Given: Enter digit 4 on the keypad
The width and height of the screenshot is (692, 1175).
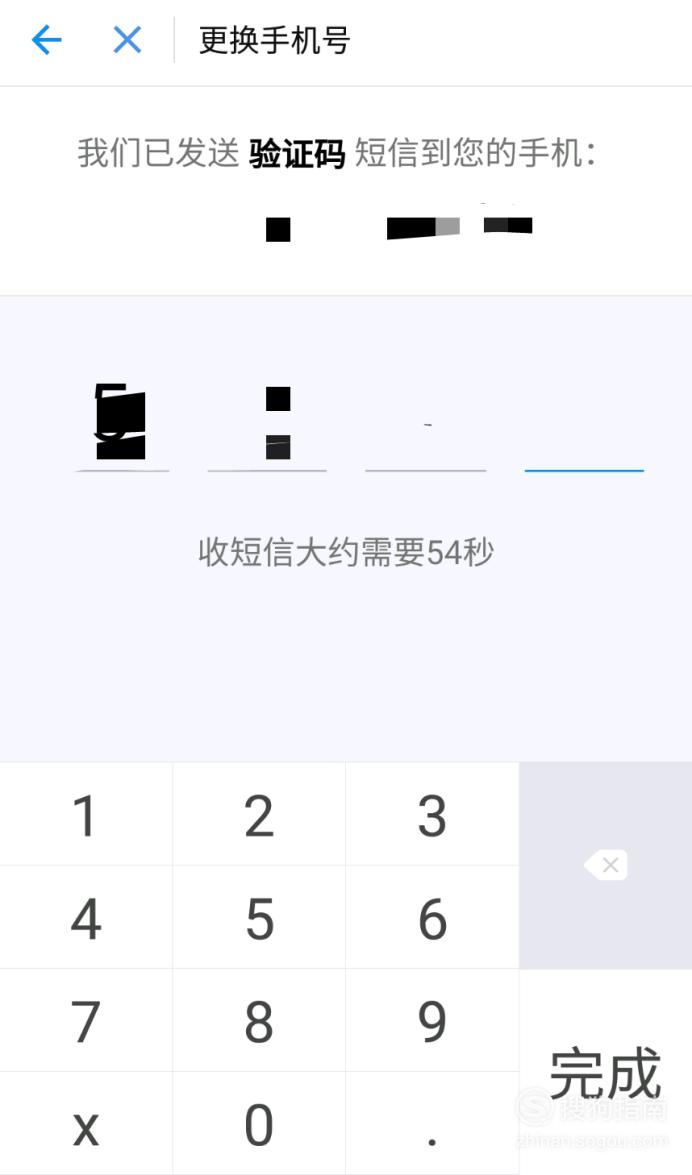Looking at the screenshot, I should click(x=86, y=918).
